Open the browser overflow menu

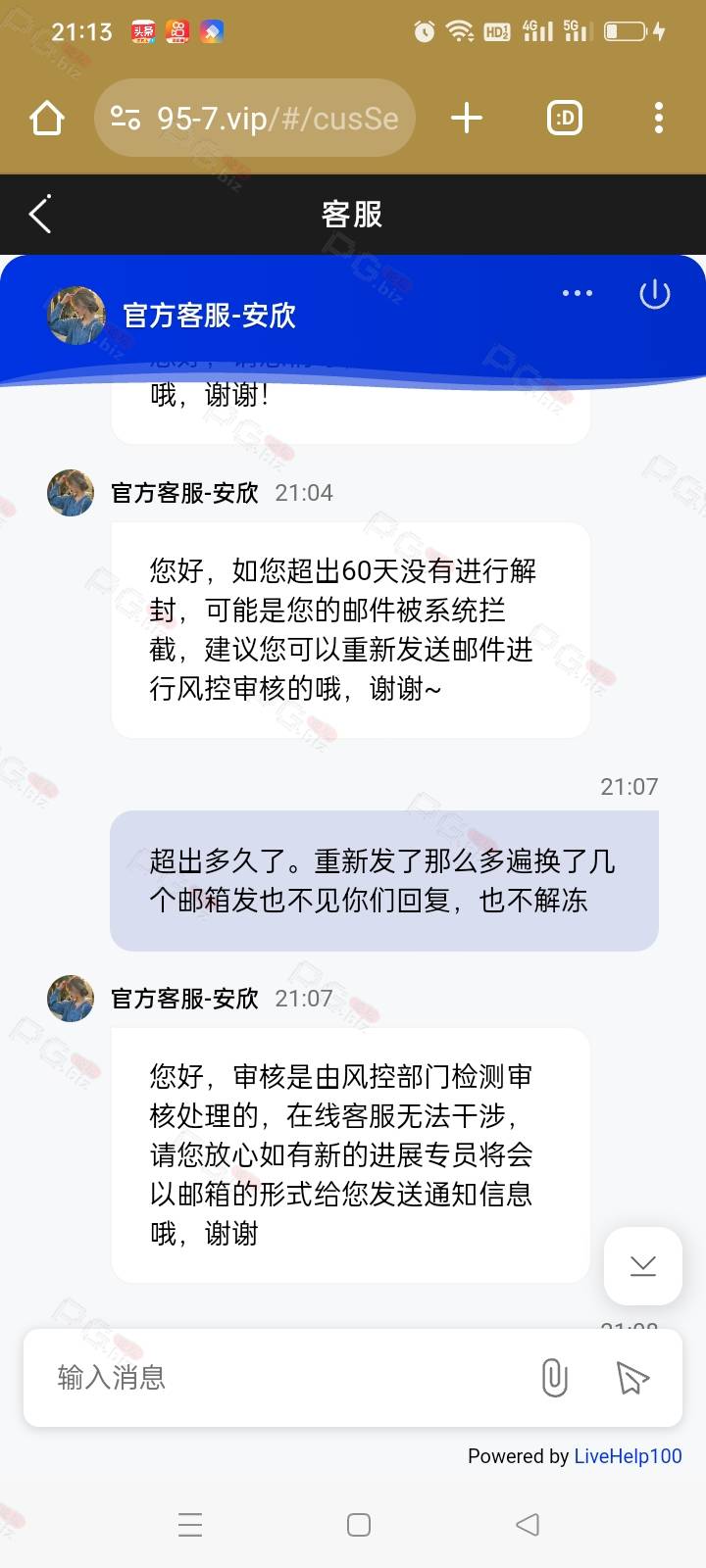tap(659, 119)
